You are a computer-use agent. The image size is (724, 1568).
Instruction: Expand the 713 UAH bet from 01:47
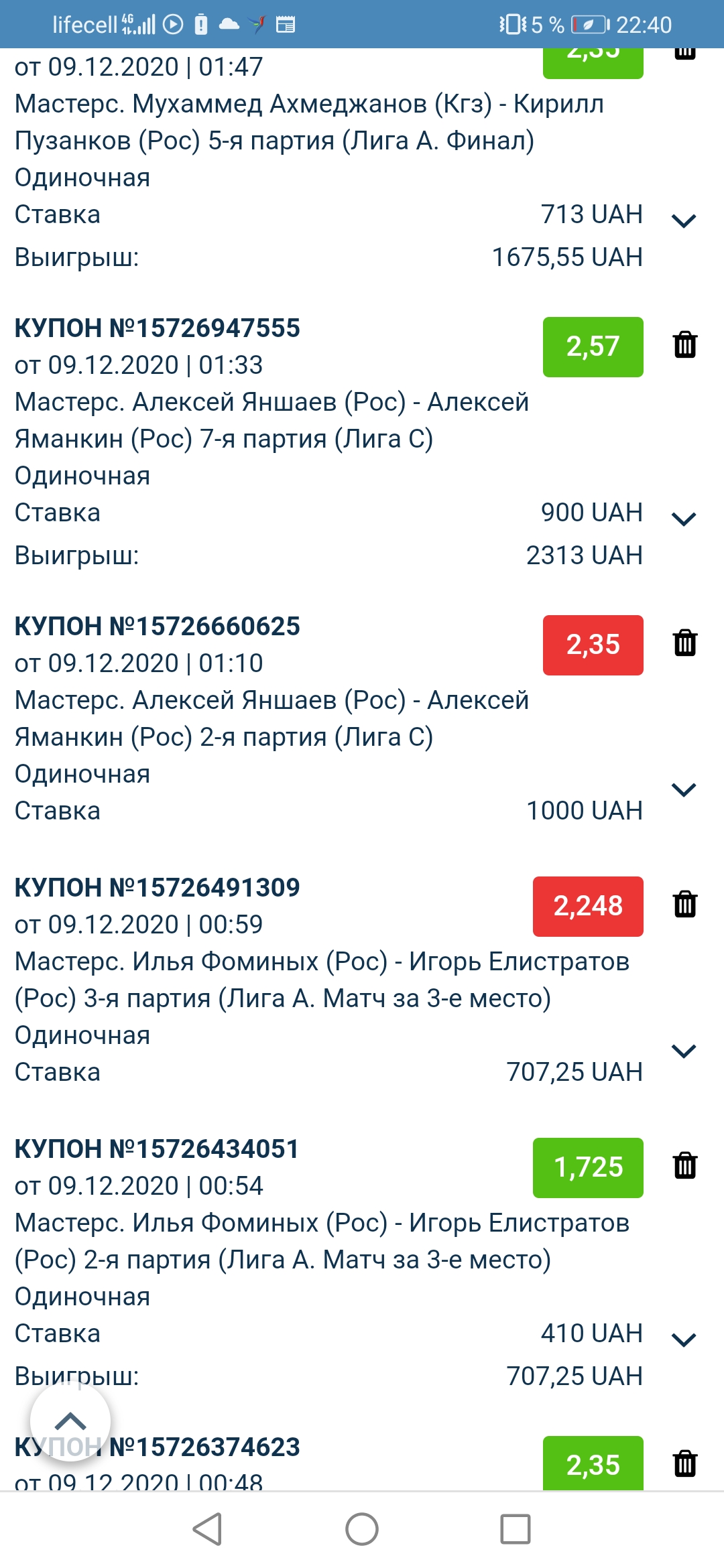tap(684, 220)
